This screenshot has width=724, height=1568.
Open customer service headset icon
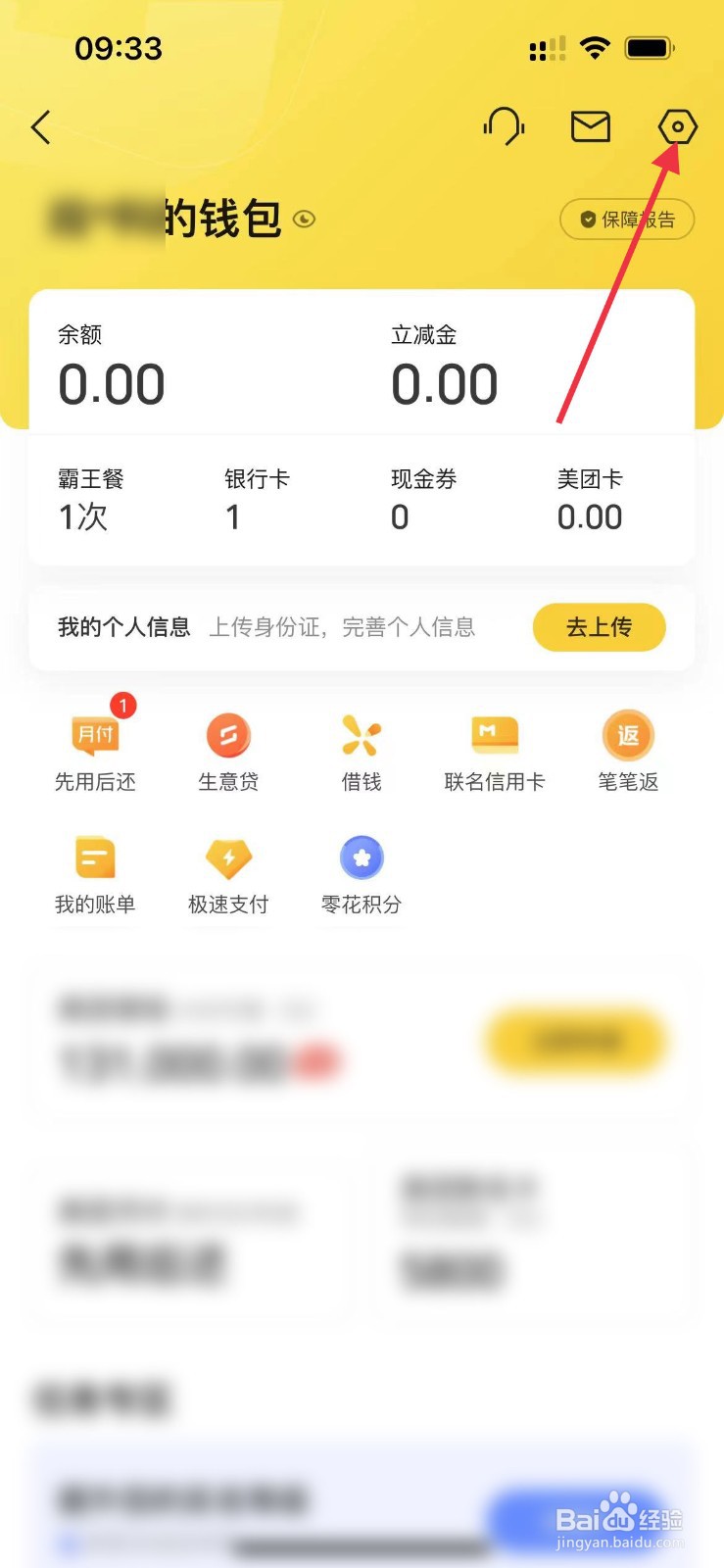pos(505,127)
